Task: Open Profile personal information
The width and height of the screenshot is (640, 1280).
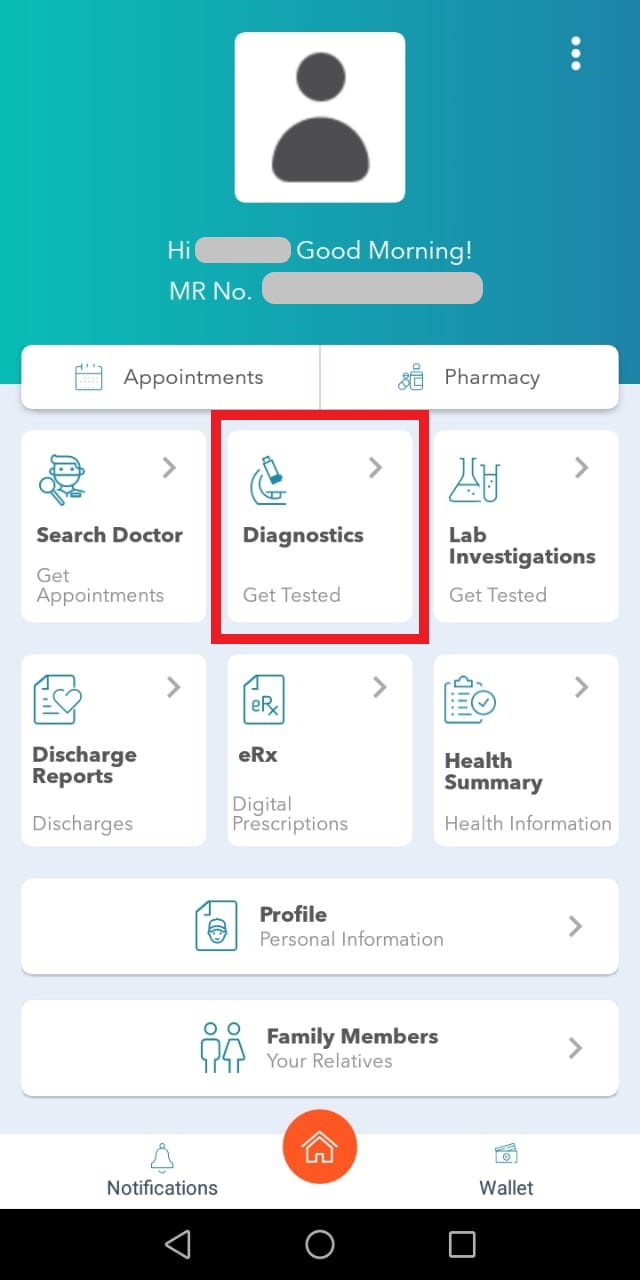Action: [x=320, y=926]
